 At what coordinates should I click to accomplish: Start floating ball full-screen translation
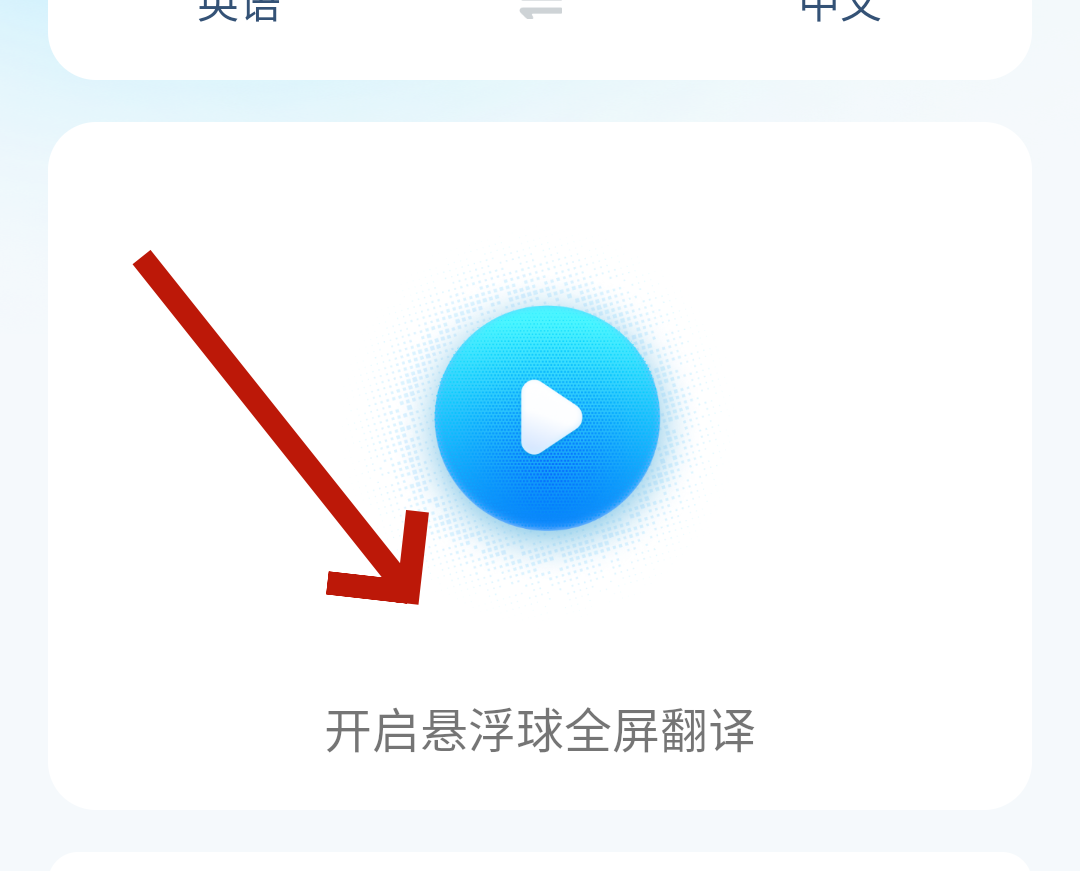pyautogui.click(x=547, y=418)
